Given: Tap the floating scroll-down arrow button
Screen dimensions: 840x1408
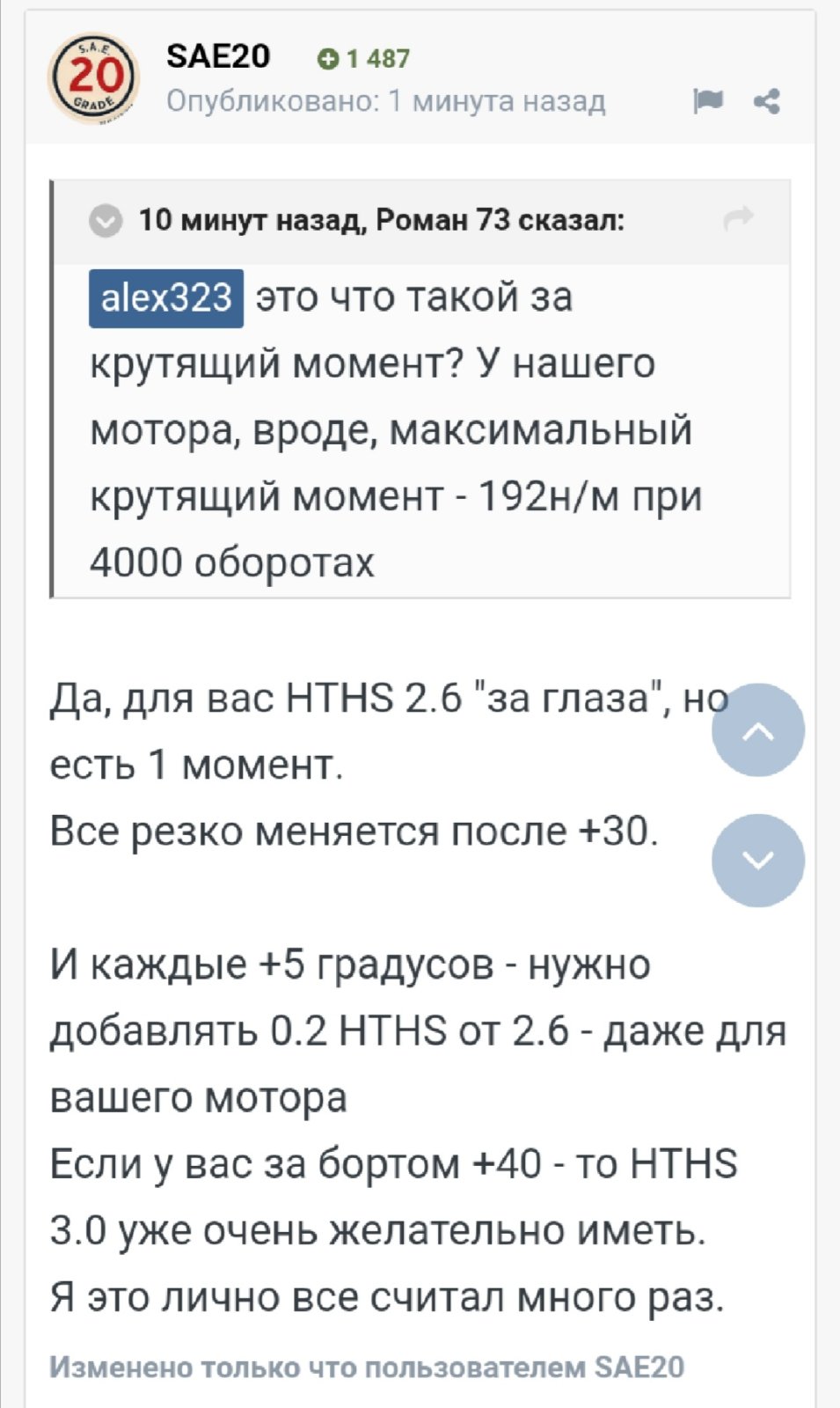Looking at the screenshot, I should 758,860.
